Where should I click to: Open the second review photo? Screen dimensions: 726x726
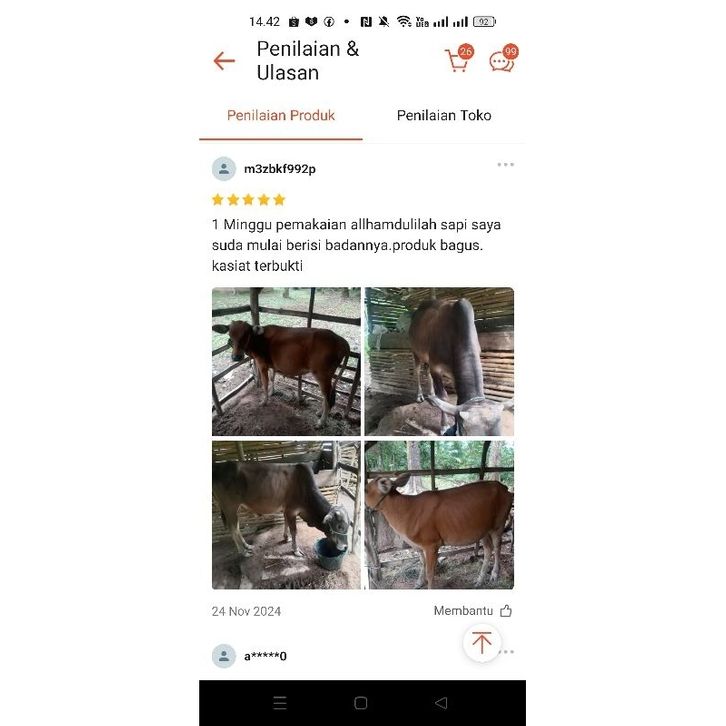[439, 361]
